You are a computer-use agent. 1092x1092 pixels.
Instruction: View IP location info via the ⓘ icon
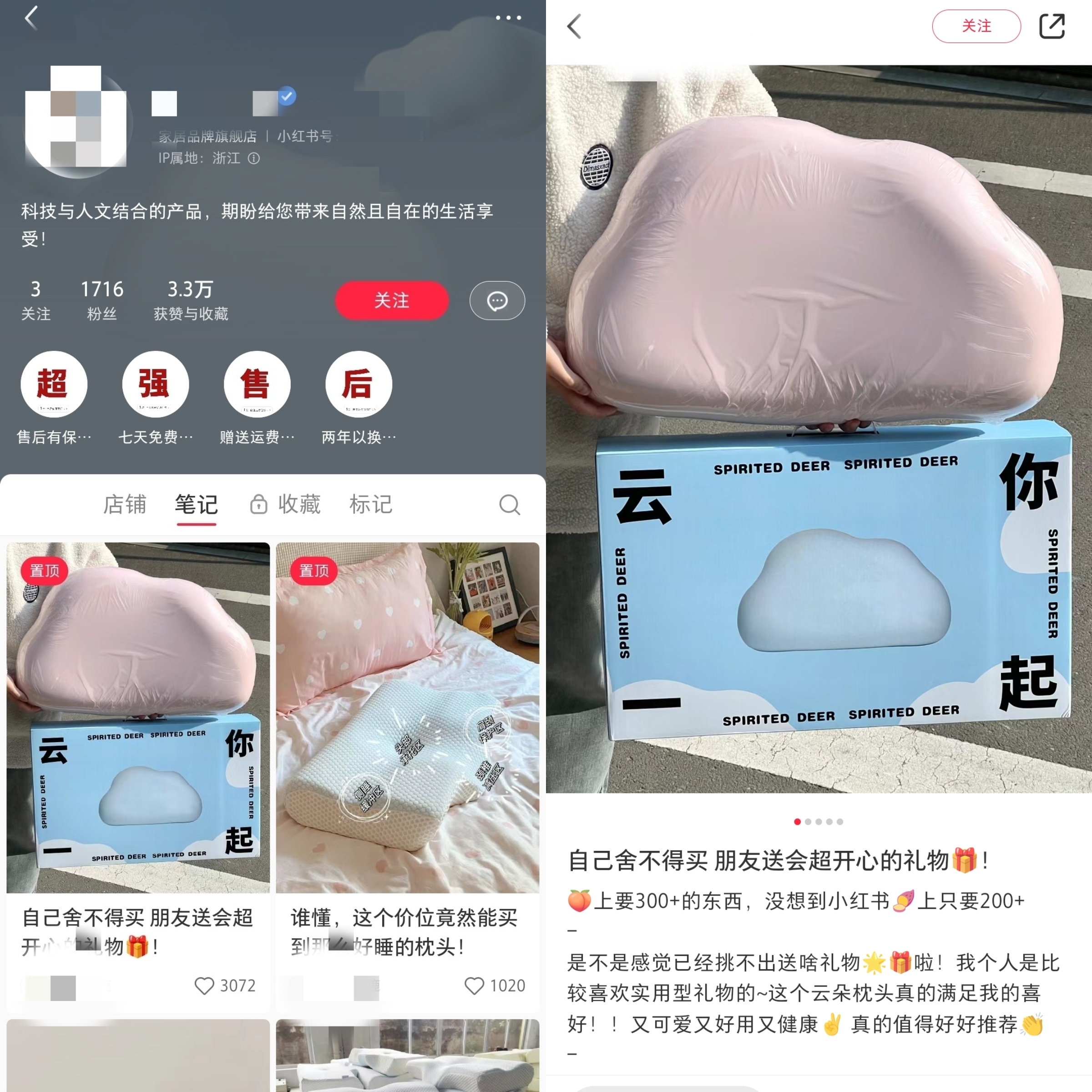pyautogui.click(x=254, y=158)
